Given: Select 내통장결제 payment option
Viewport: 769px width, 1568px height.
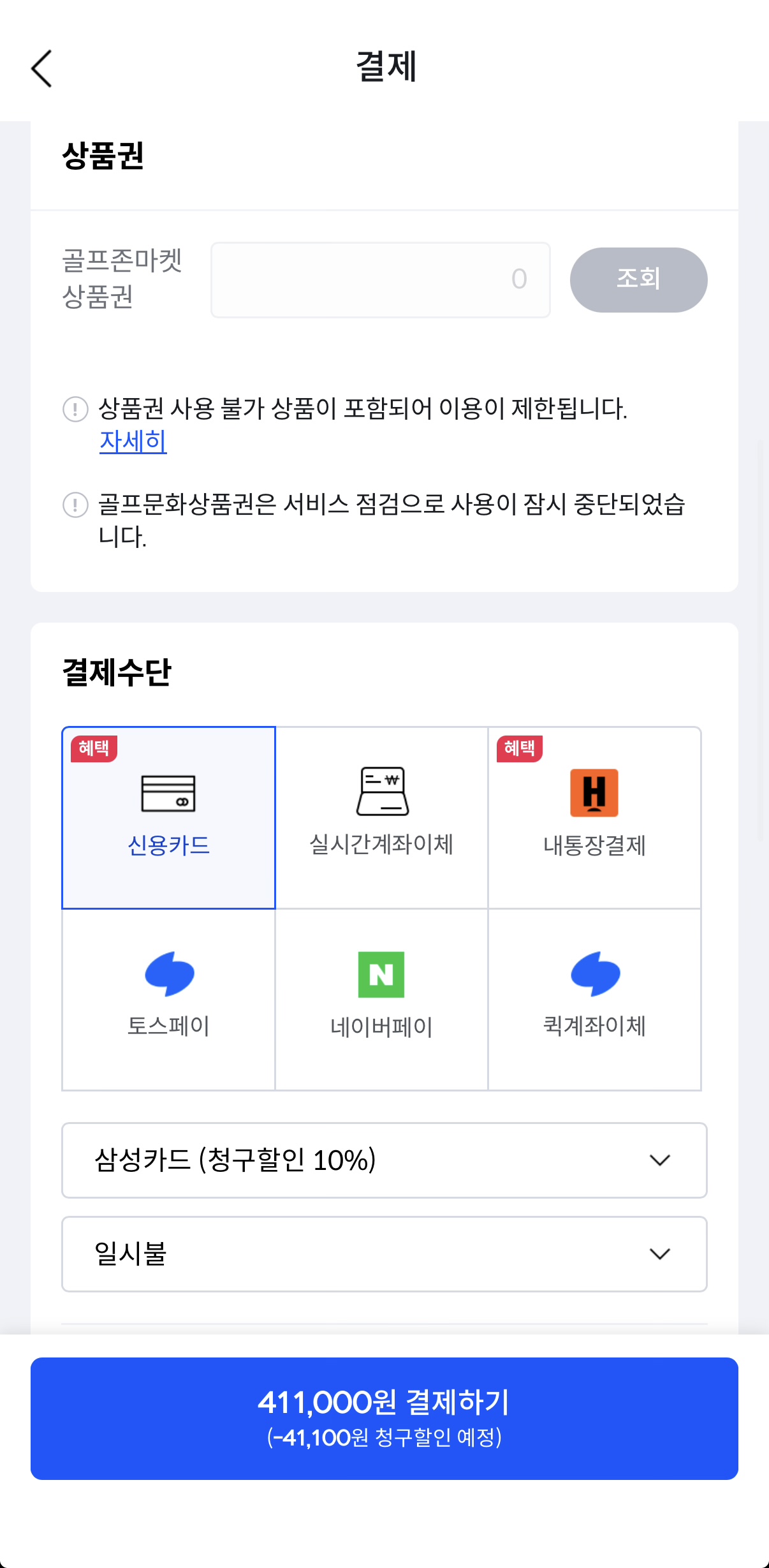Looking at the screenshot, I should coord(594,818).
